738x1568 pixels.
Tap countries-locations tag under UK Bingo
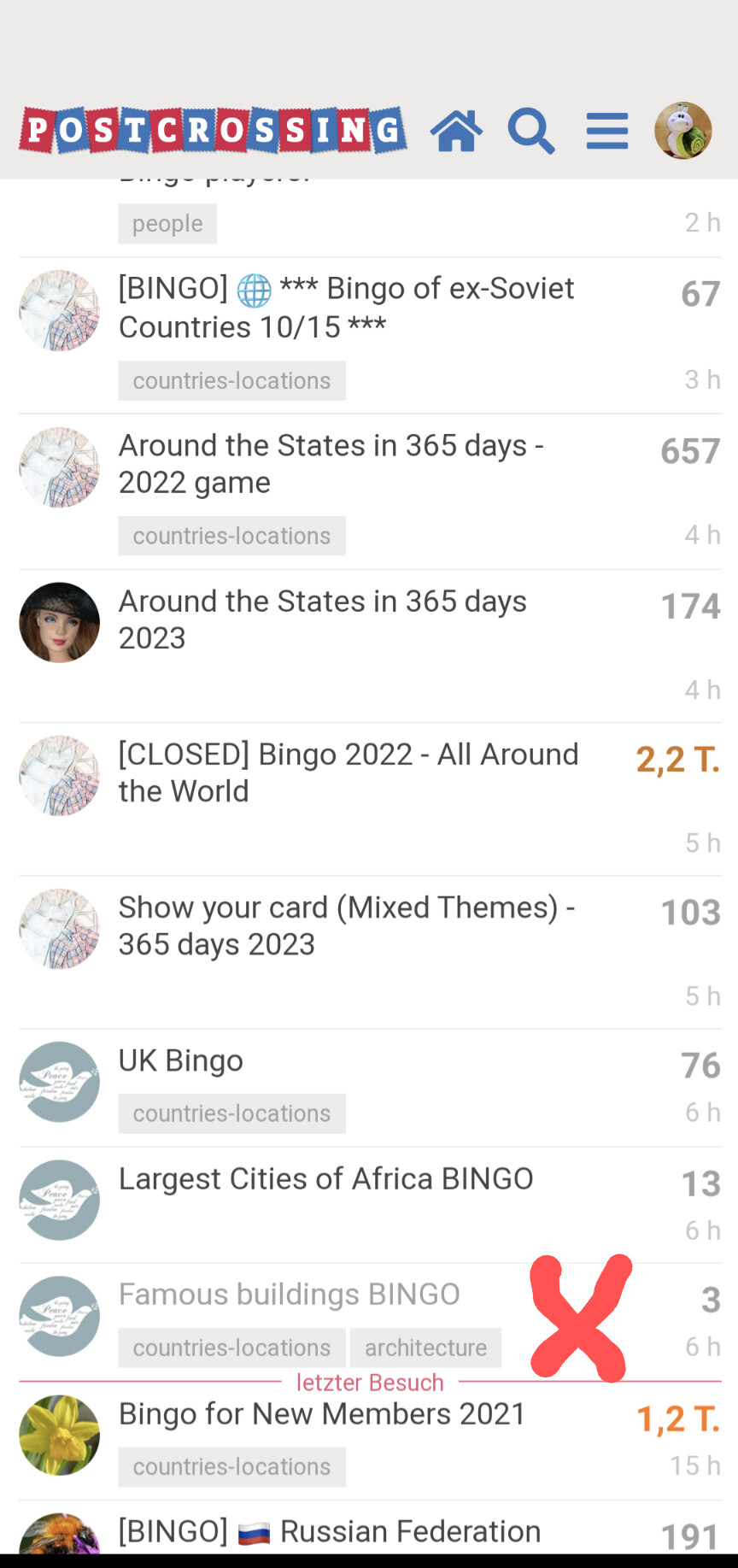coord(231,1113)
